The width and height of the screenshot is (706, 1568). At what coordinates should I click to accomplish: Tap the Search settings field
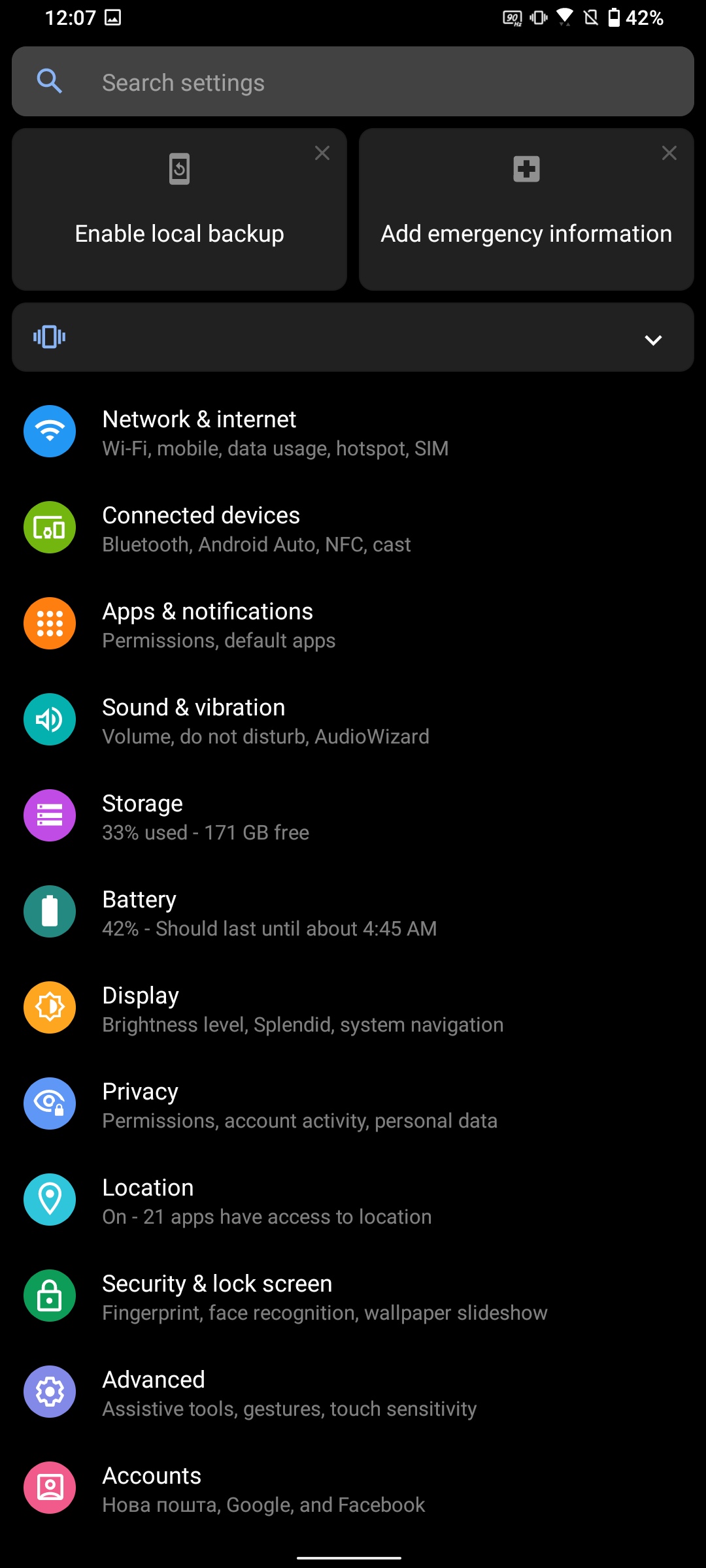pos(353,82)
